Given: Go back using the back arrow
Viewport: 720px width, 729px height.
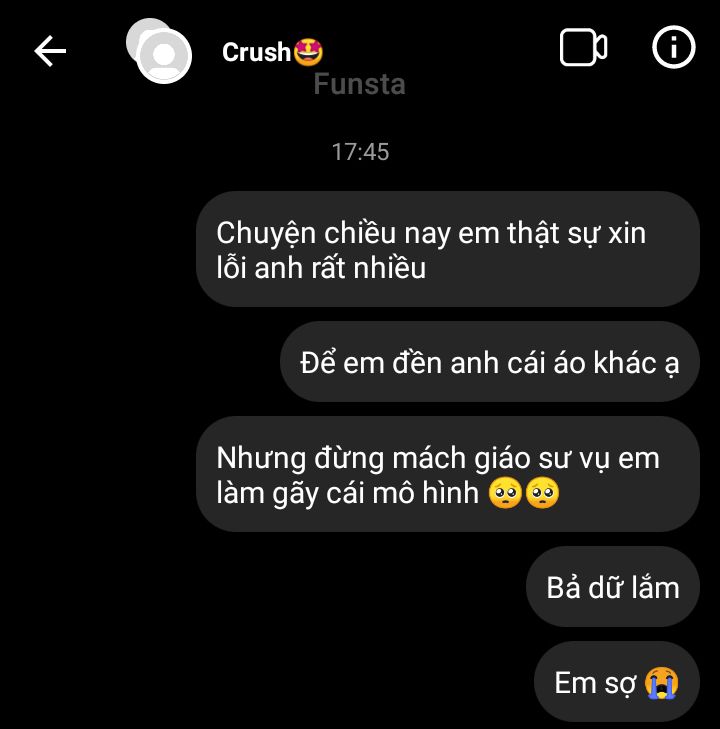Looking at the screenshot, I should coord(50,51).
